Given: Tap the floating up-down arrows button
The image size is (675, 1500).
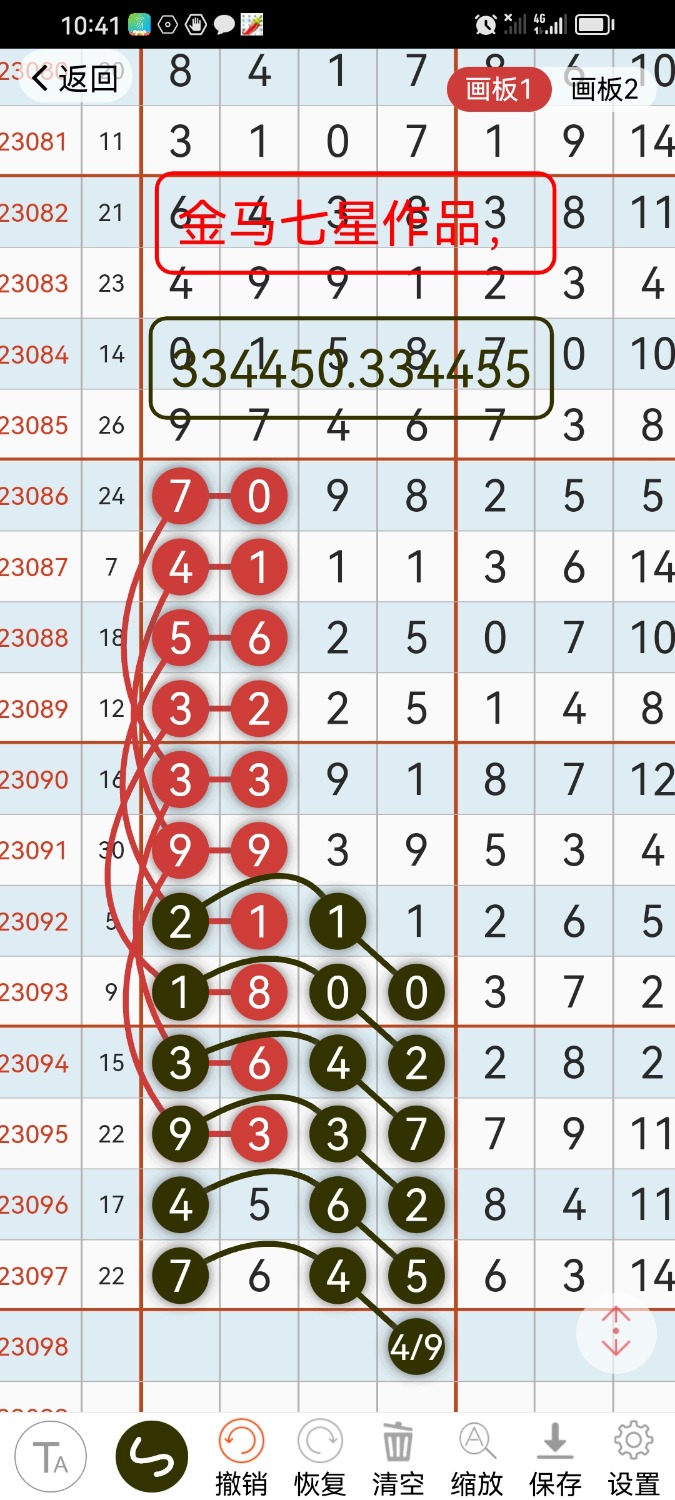Looking at the screenshot, I should pos(616,1331).
